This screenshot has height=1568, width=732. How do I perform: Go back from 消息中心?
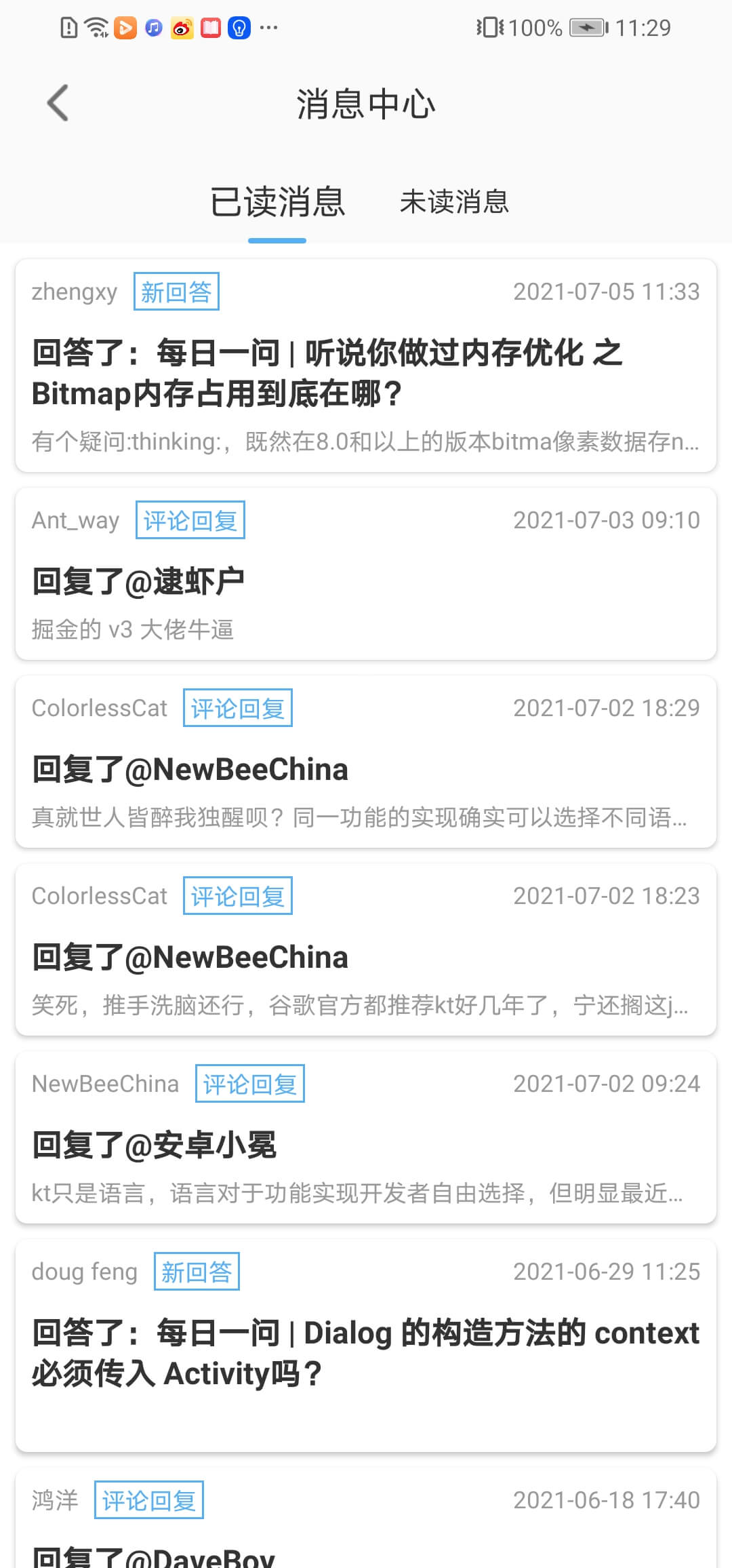(x=58, y=103)
